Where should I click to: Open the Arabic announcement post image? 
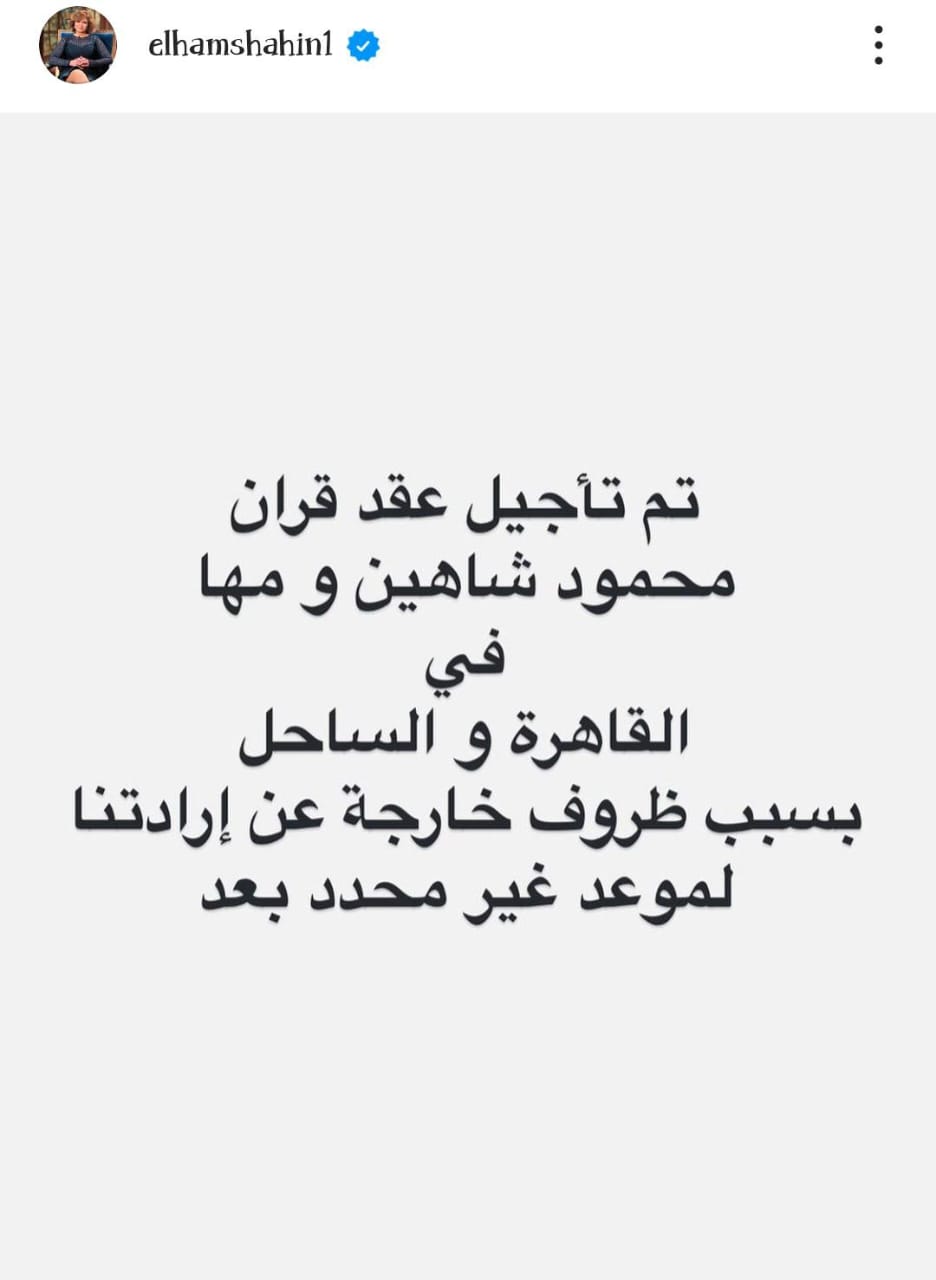tap(468, 695)
